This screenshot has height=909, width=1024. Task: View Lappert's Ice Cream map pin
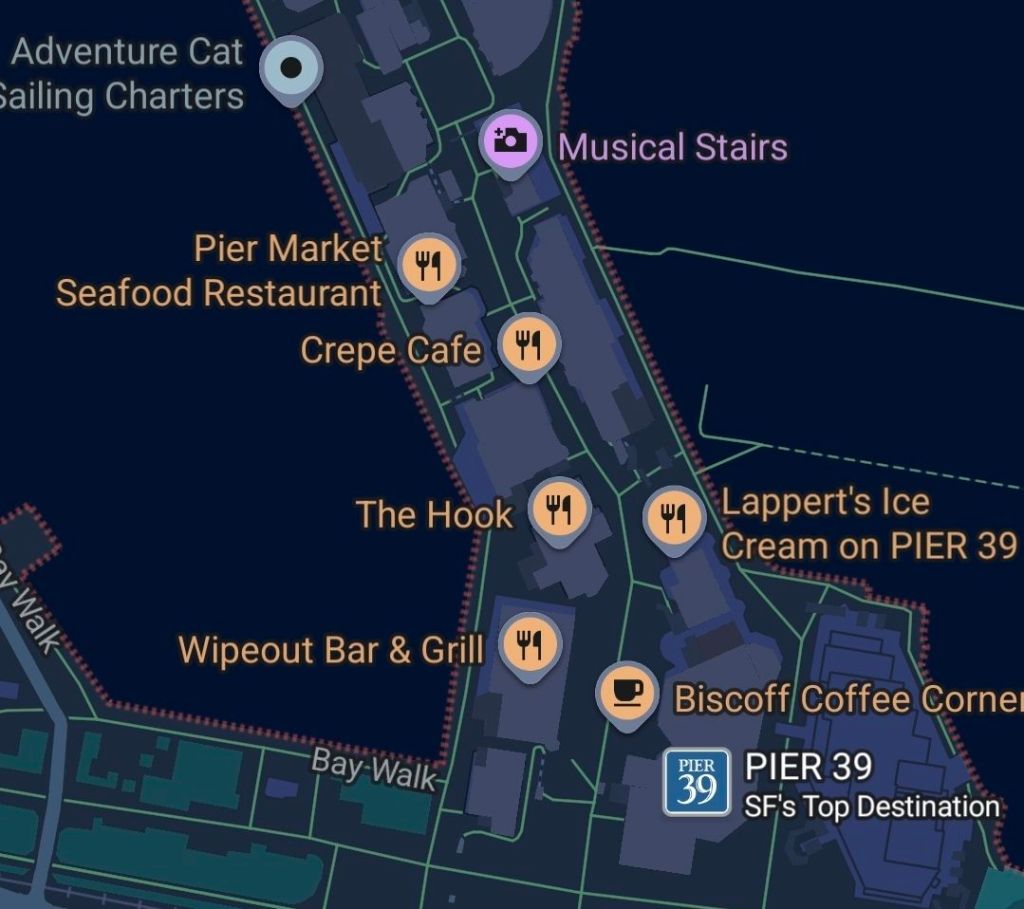click(x=674, y=518)
